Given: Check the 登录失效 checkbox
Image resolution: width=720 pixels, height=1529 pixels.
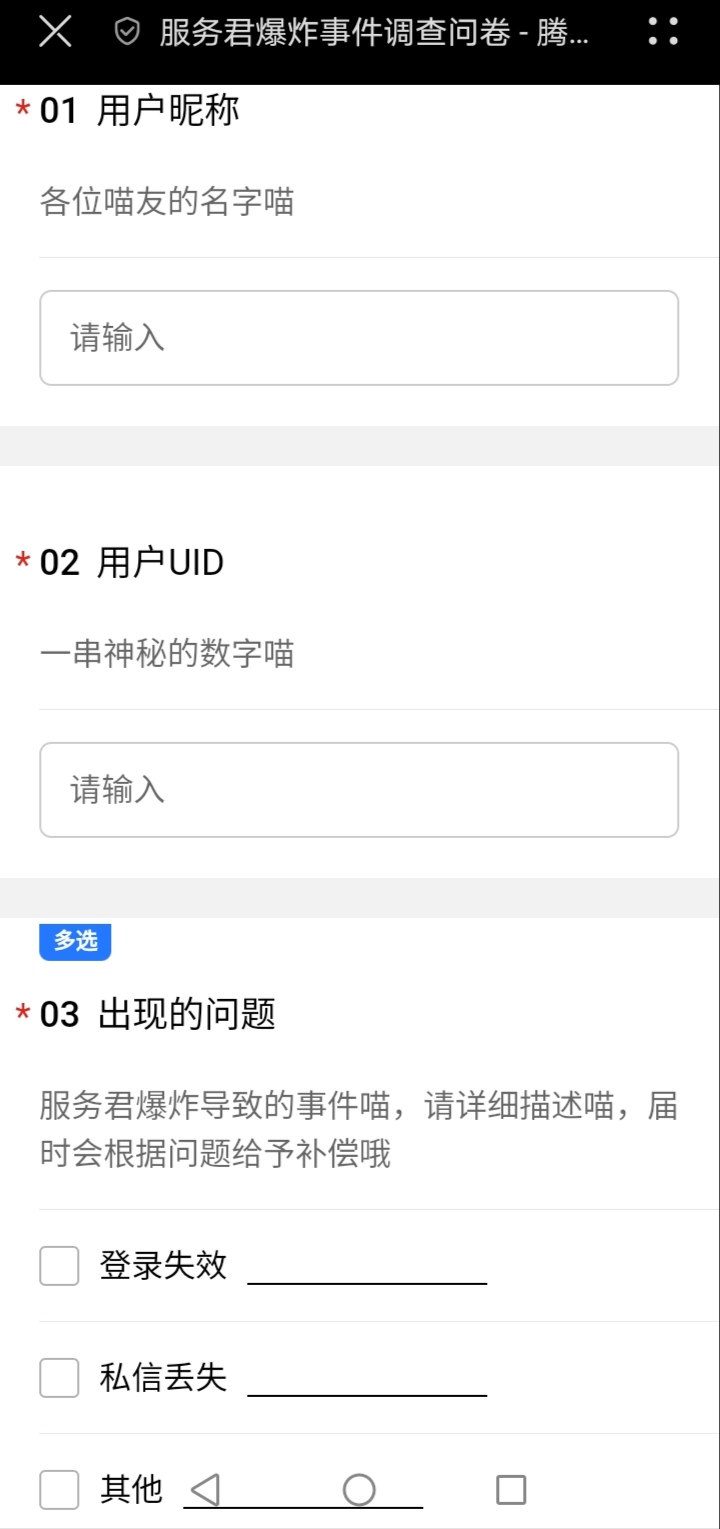Looking at the screenshot, I should [58, 1265].
